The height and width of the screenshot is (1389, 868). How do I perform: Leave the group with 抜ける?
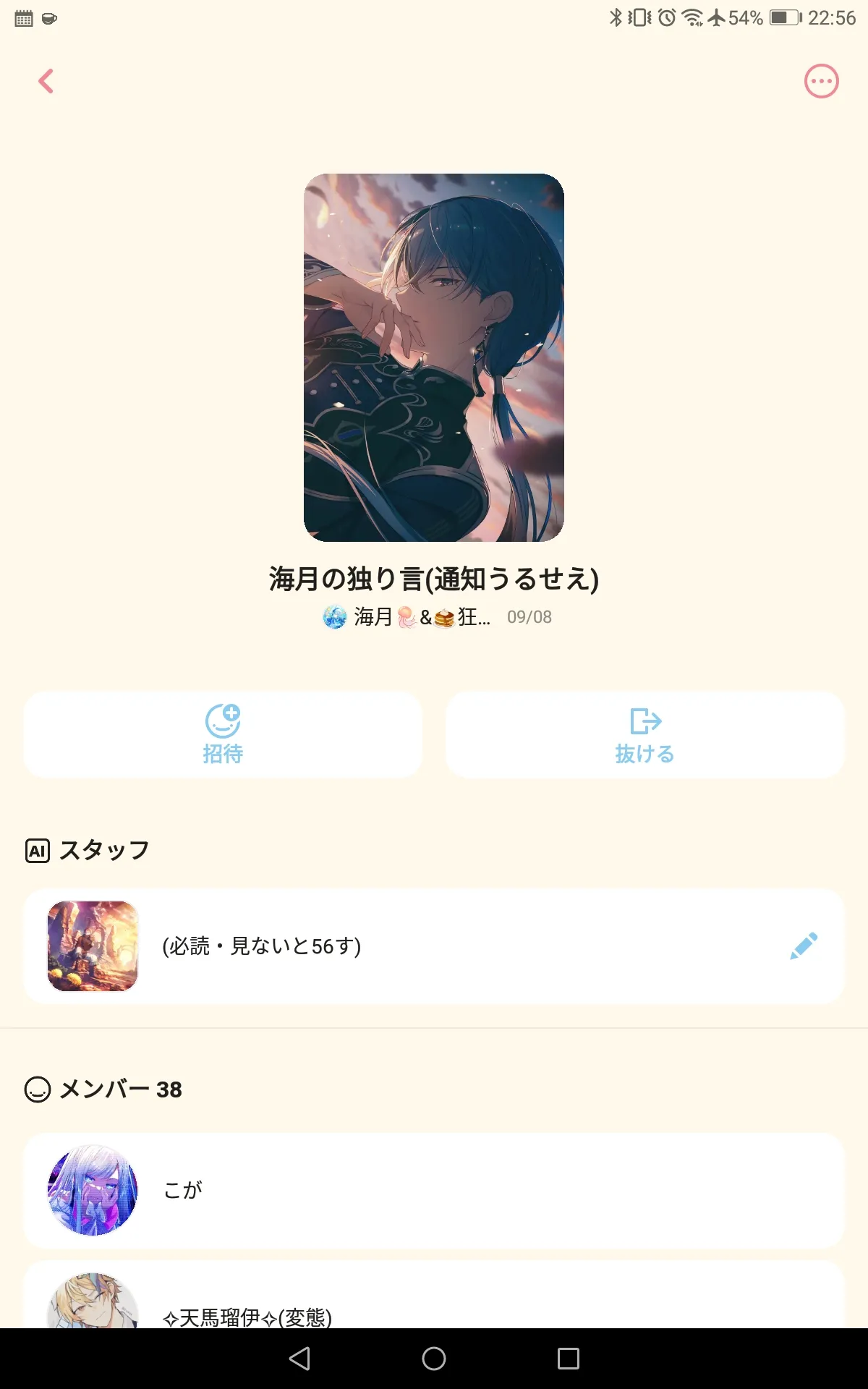644,734
